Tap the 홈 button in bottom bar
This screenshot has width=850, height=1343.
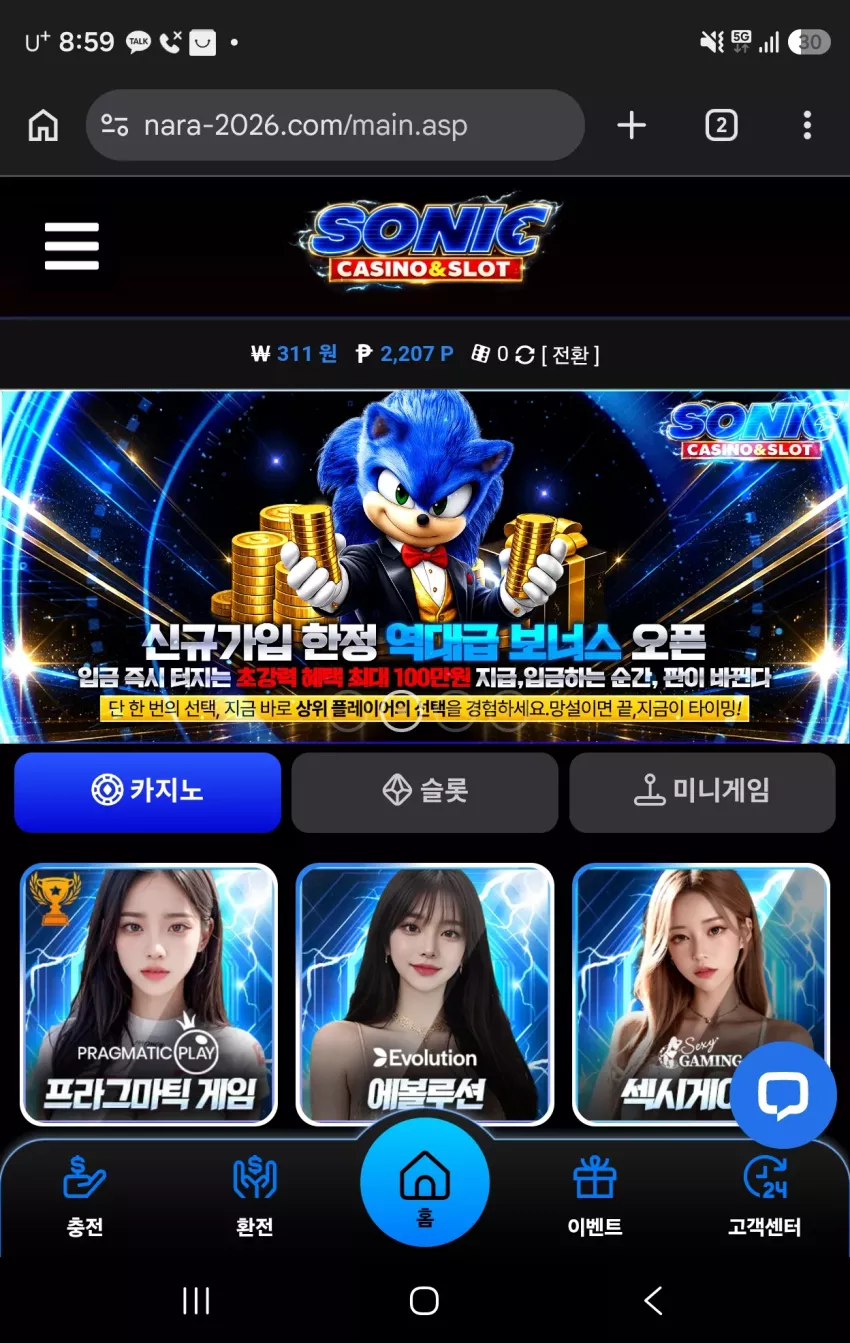pyautogui.click(x=425, y=1183)
